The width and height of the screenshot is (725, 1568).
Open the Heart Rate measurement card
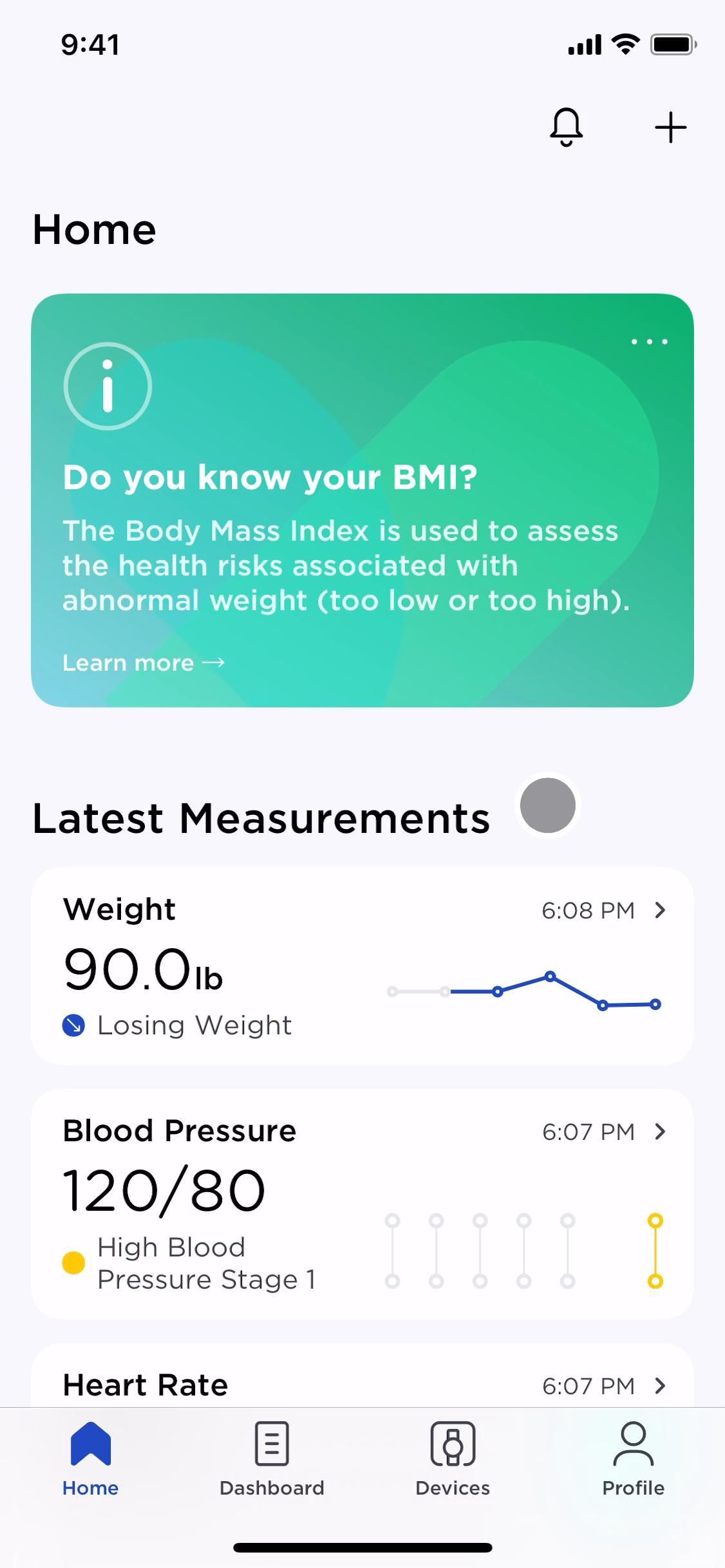point(362,1383)
